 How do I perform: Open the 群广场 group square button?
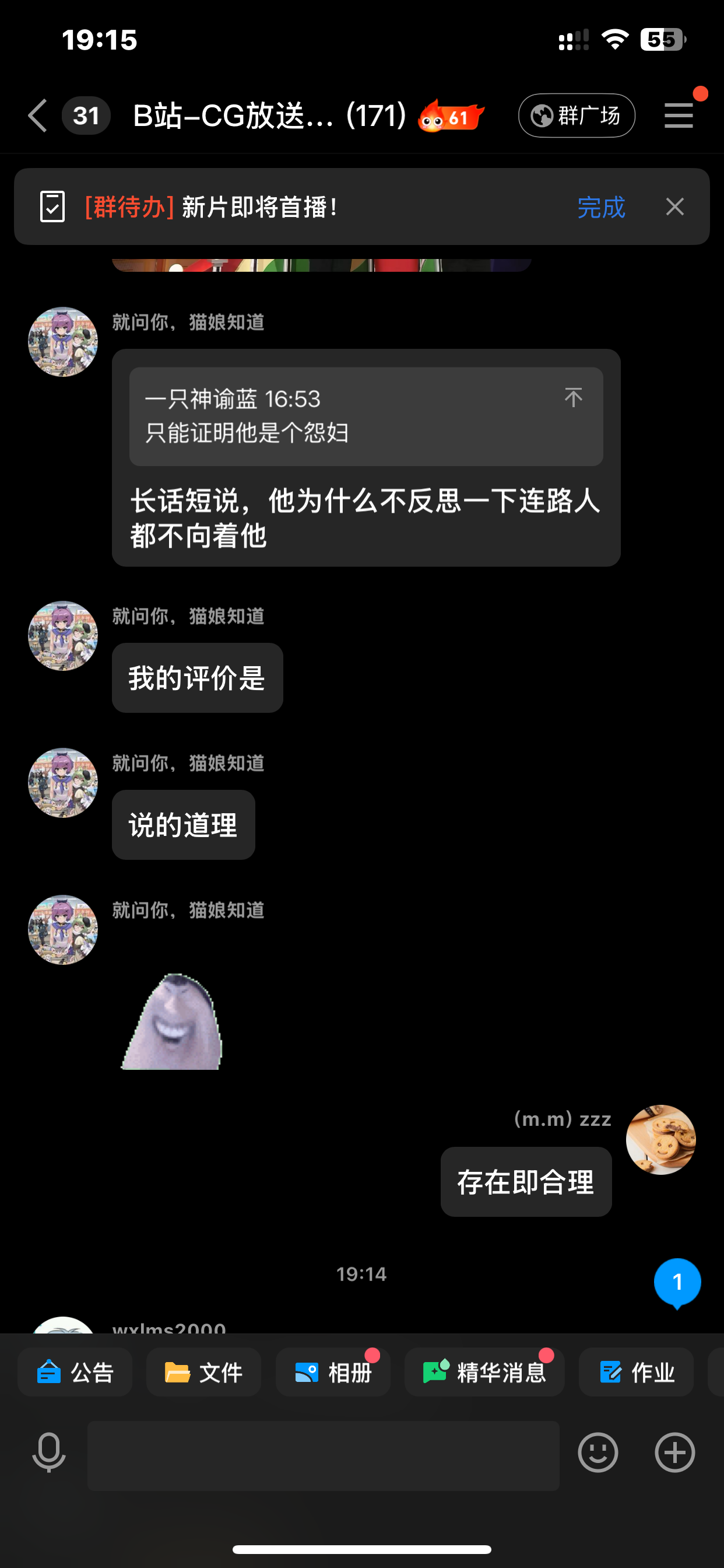pos(576,116)
